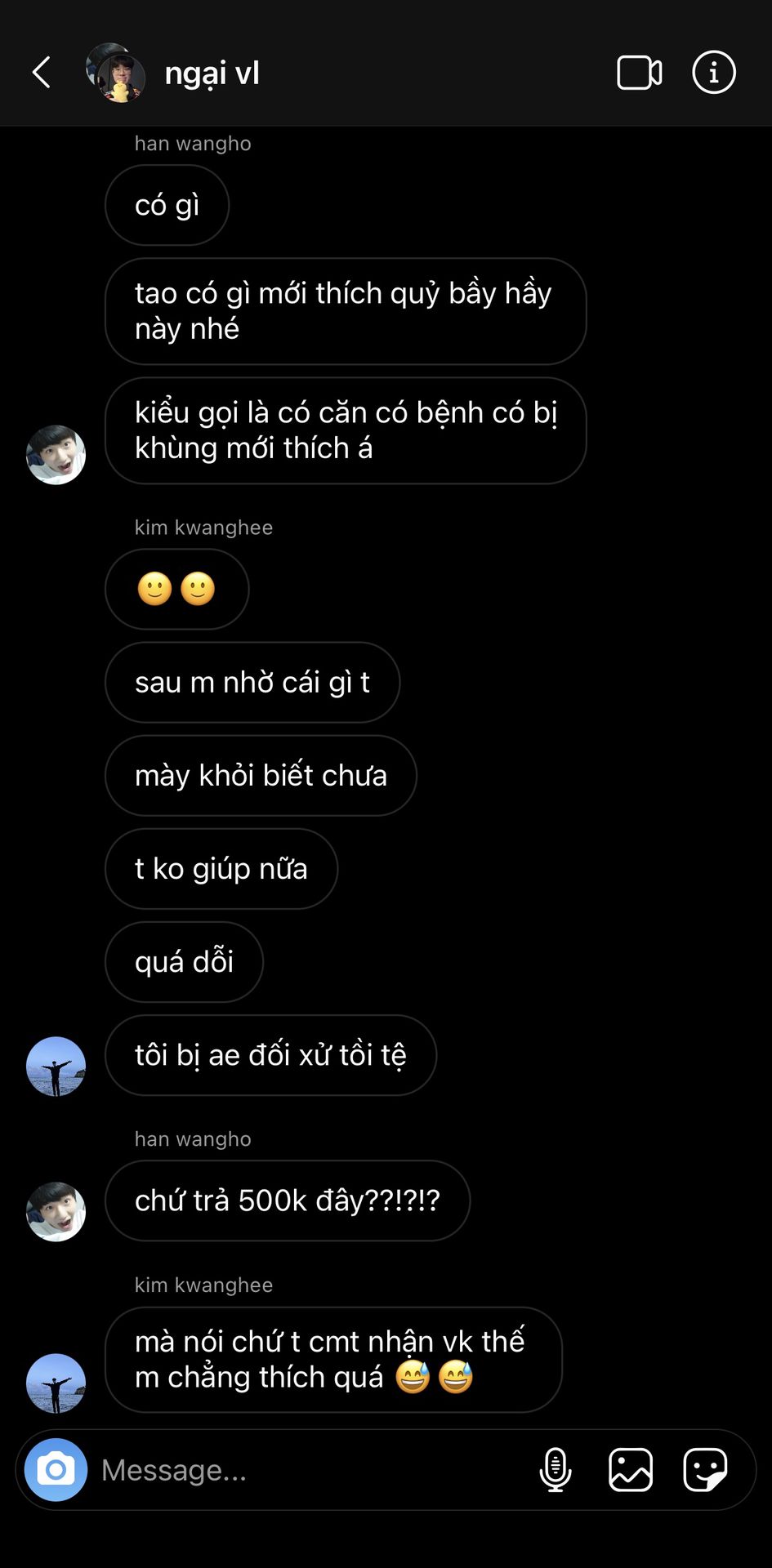
Task: Open the chat info details
Action: (x=713, y=73)
